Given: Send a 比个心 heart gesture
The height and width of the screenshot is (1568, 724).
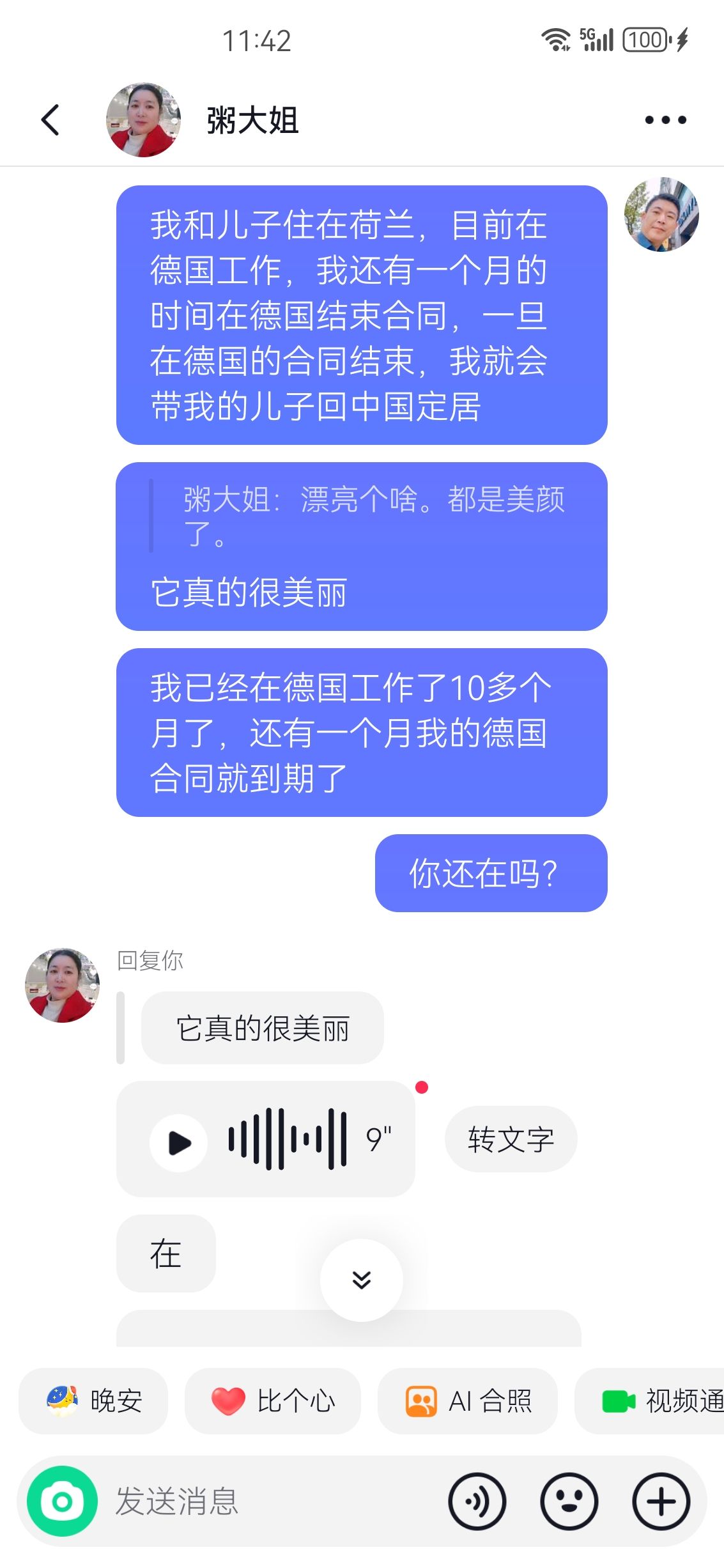Looking at the screenshot, I should [x=273, y=1401].
